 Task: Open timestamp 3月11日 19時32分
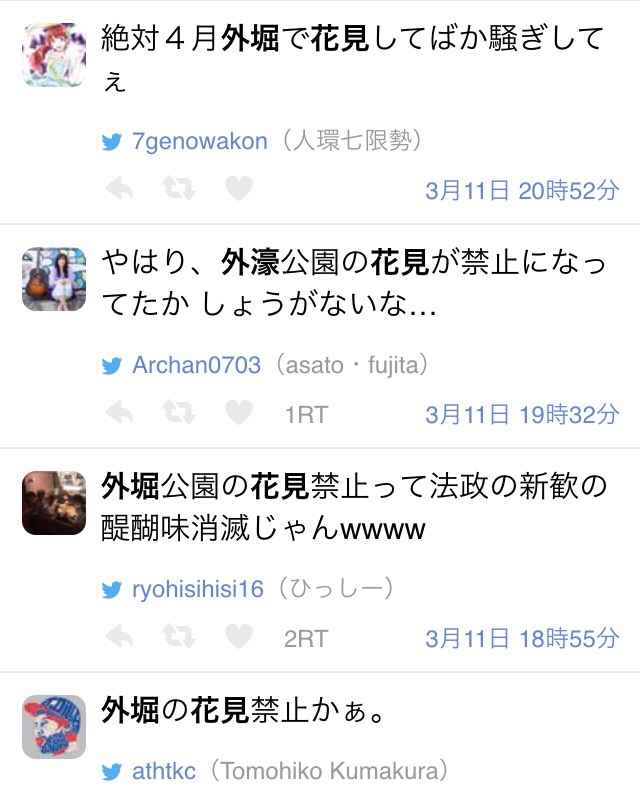coord(521,414)
